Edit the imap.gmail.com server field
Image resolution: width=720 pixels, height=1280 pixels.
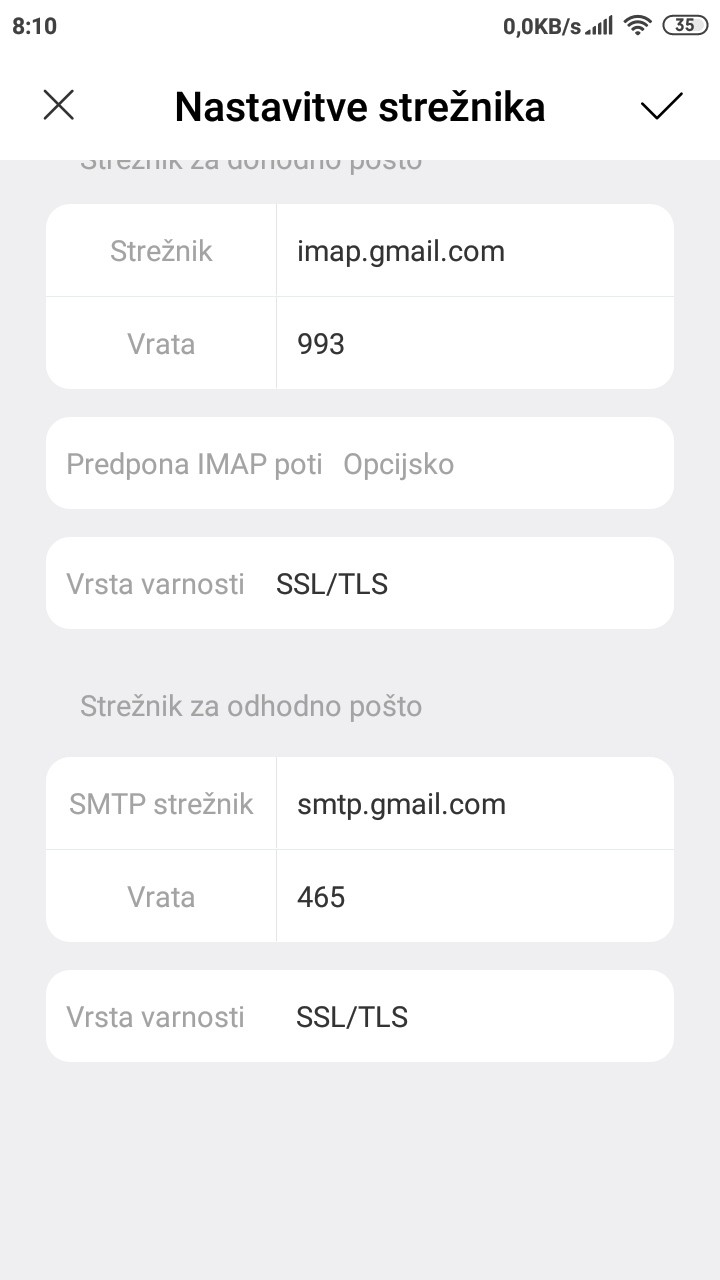coord(472,251)
